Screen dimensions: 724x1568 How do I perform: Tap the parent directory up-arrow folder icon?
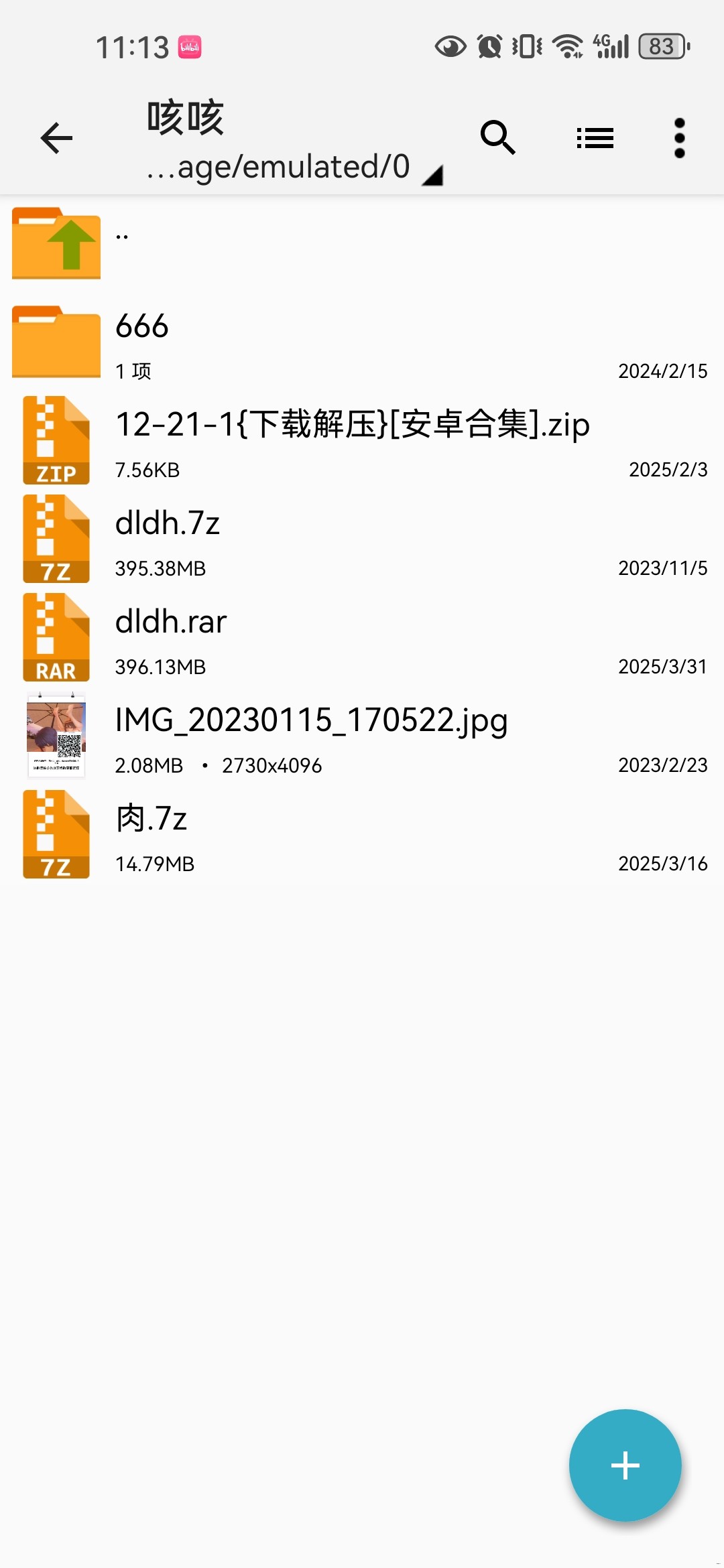click(x=56, y=243)
